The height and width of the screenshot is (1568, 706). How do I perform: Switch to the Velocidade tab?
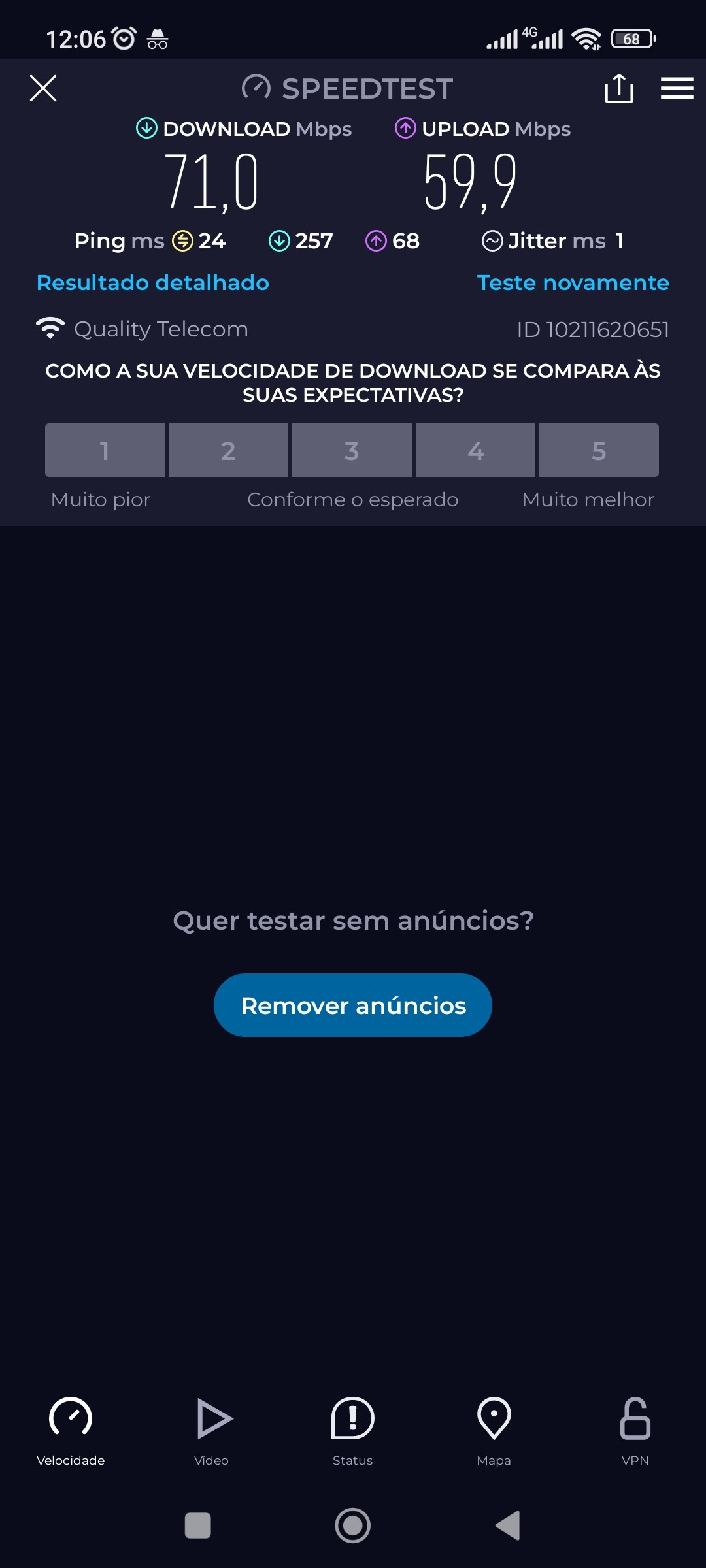[x=71, y=1431]
